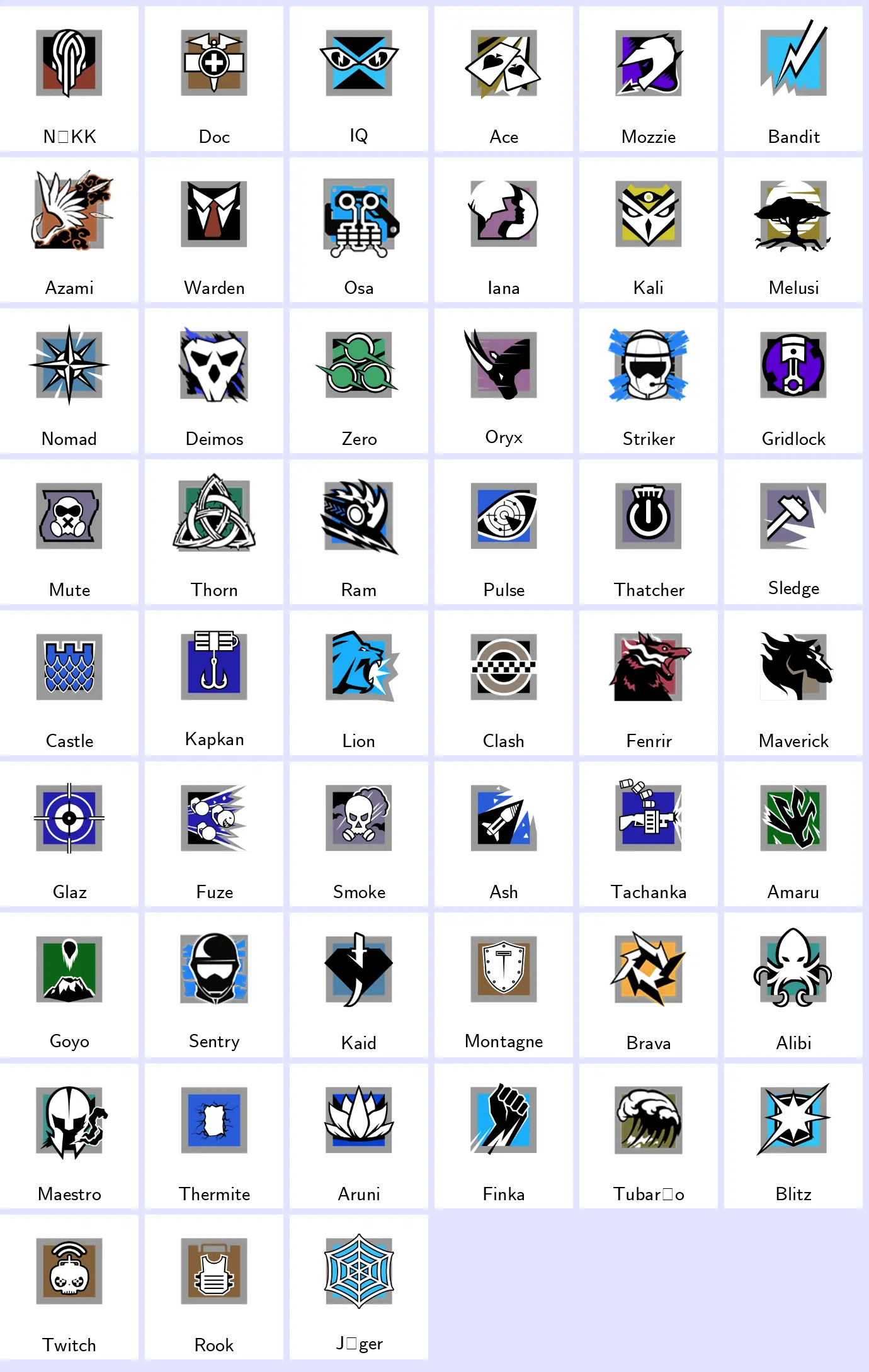Select the Doc operator tile

click(x=214, y=79)
